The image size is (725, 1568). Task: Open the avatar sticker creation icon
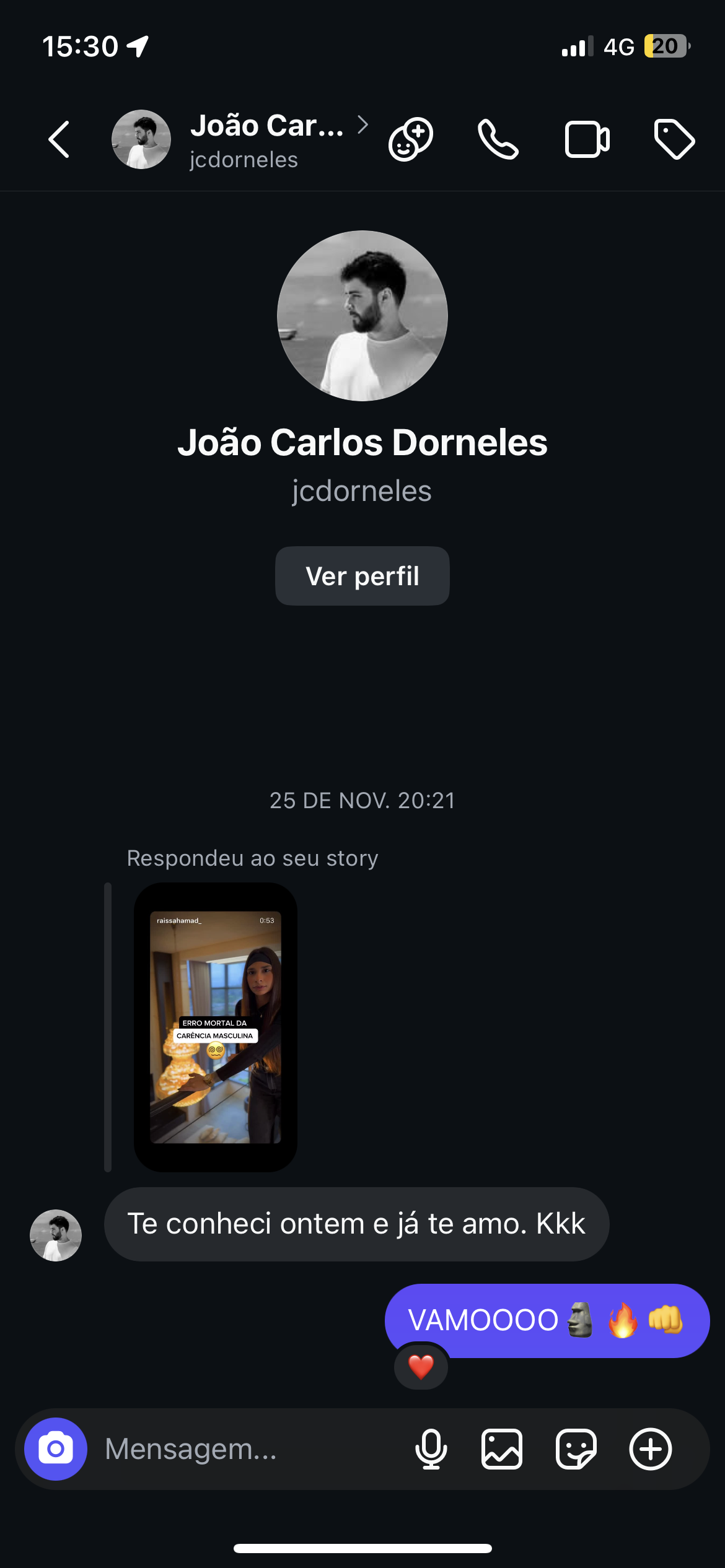pos(410,139)
